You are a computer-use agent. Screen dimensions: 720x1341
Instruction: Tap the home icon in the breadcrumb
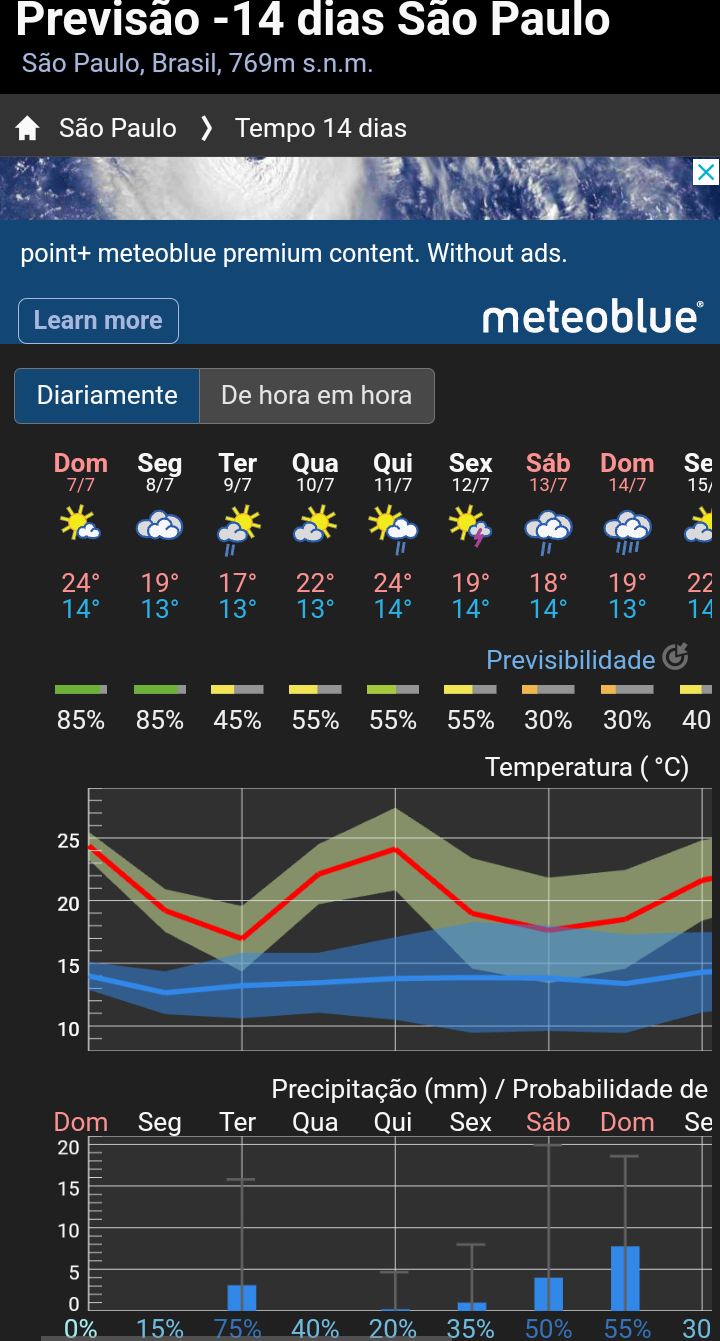(27, 128)
